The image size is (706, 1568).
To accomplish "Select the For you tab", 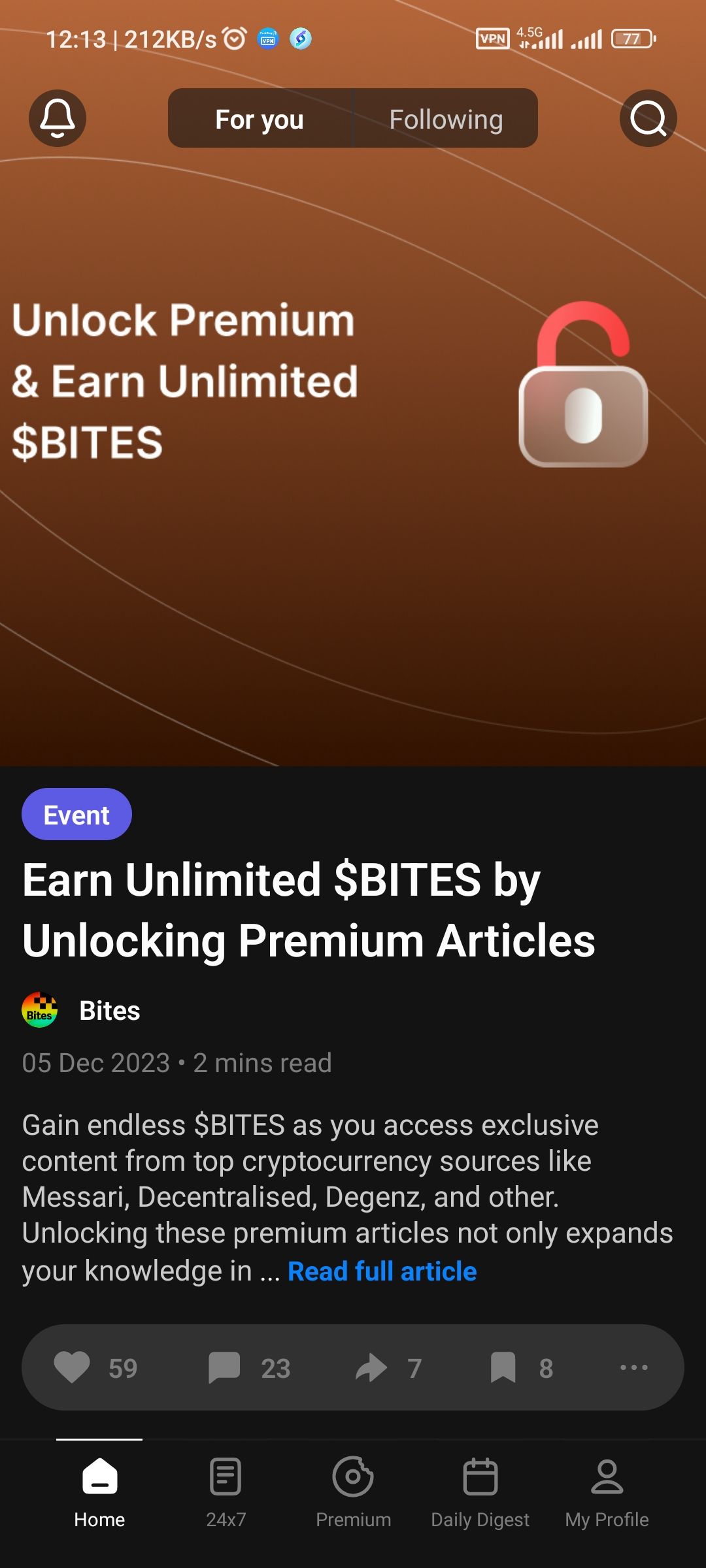I will tap(260, 120).
